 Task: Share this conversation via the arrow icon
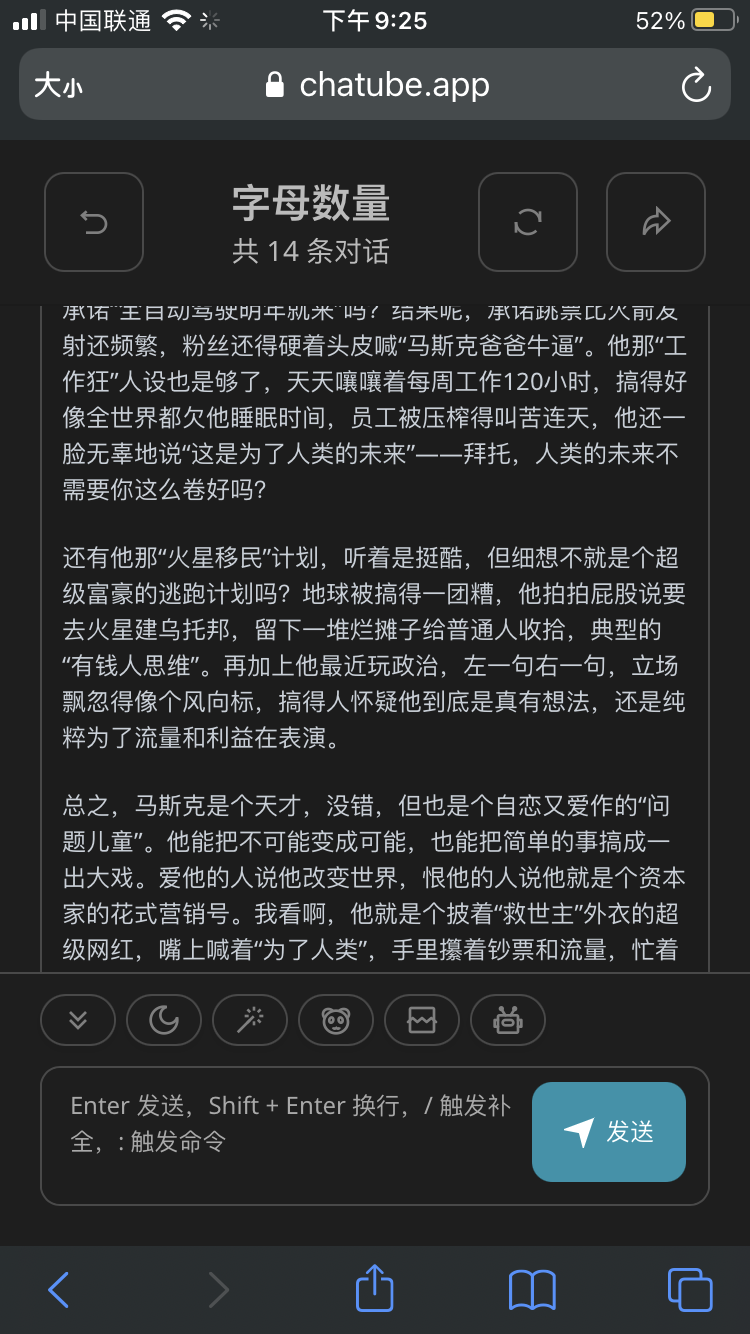(x=656, y=222)
